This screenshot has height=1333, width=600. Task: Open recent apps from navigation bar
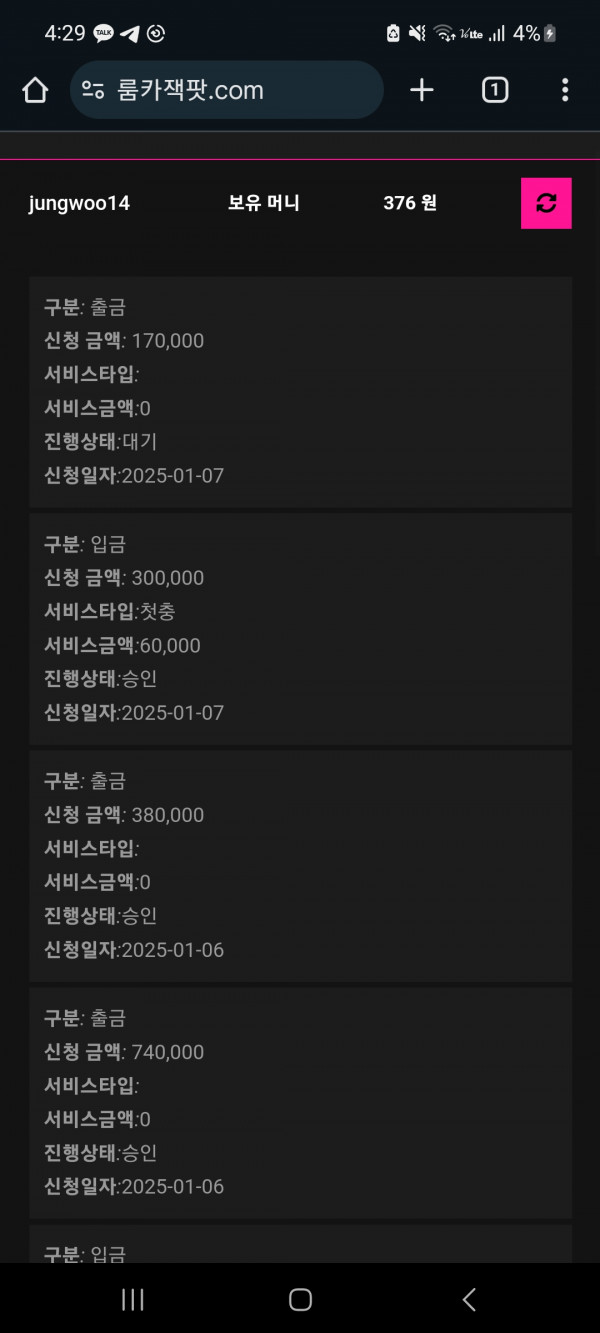point(132,1299)
